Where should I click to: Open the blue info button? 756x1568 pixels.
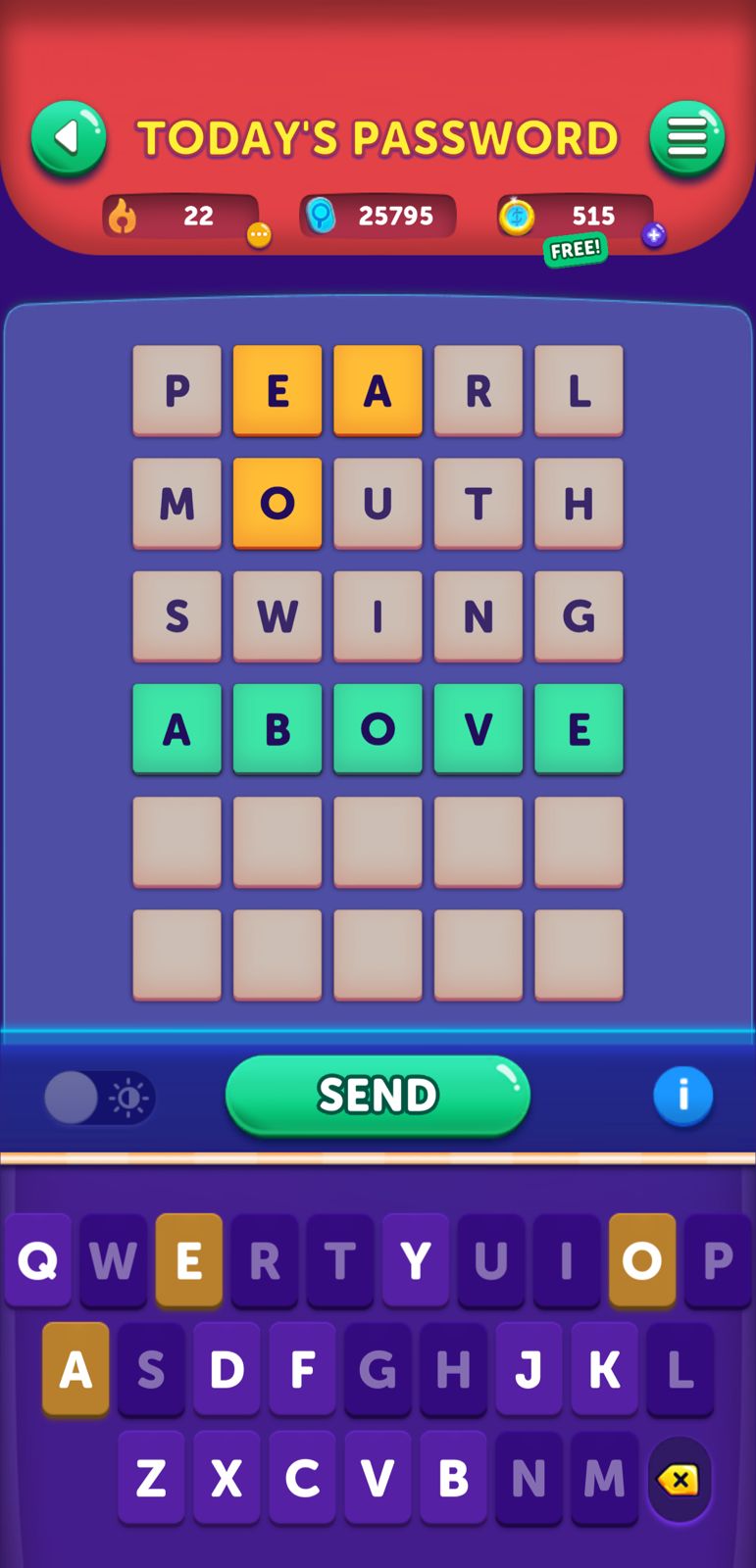click(682, 1096)
